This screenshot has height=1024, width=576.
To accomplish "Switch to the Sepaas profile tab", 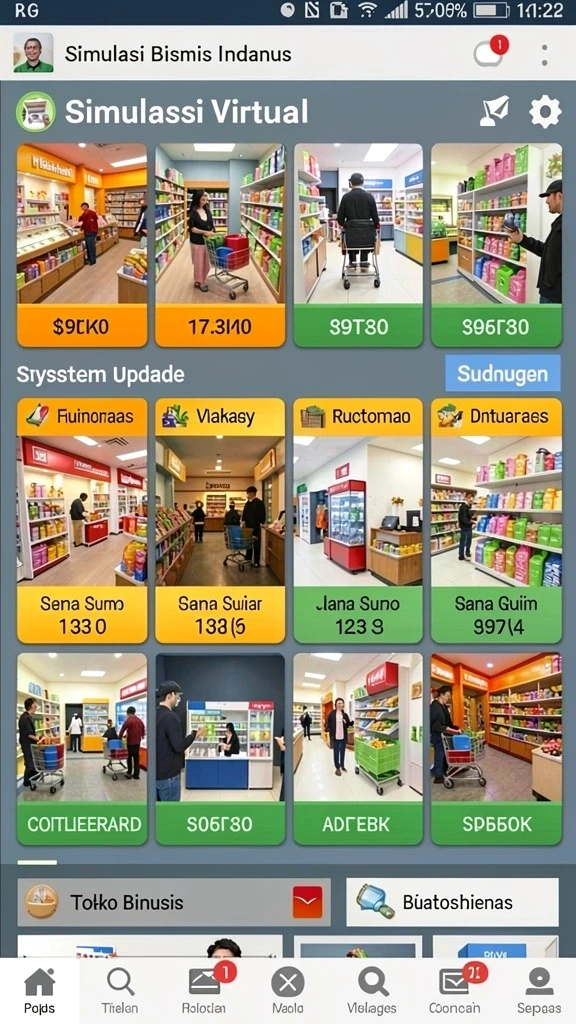I will click(x=539, y=991).
